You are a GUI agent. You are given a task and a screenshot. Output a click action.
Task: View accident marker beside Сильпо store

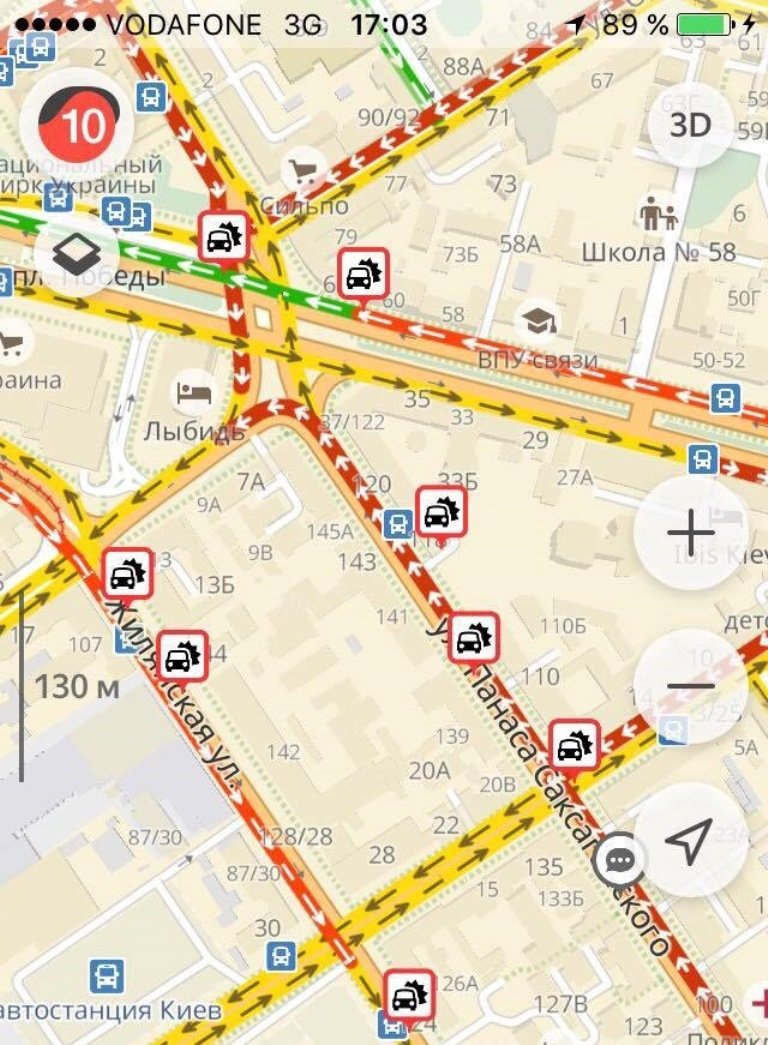tap(223, 237)
